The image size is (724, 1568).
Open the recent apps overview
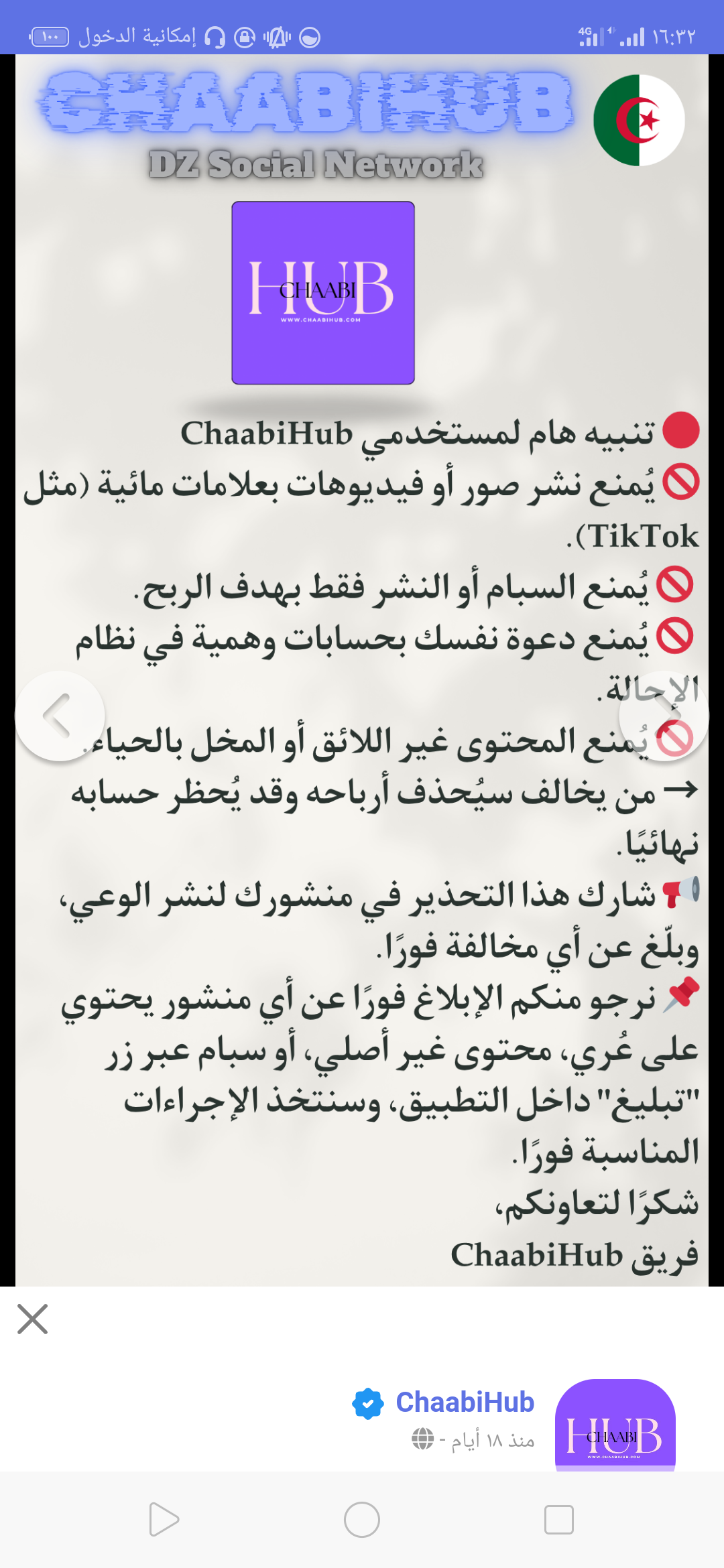click(x=558, y=1520)
